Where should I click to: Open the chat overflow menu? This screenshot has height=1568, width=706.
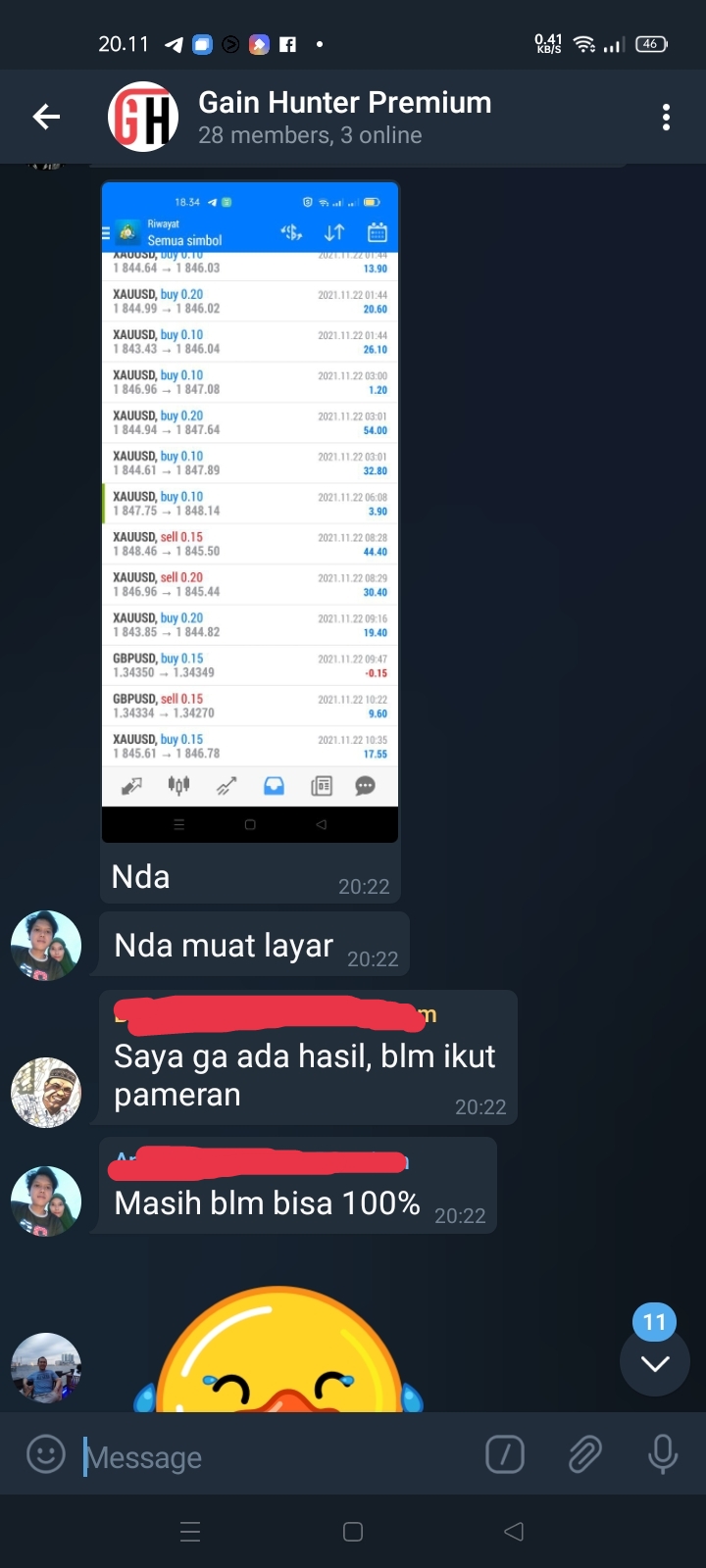pyautogui.click(x=666, y=118)
